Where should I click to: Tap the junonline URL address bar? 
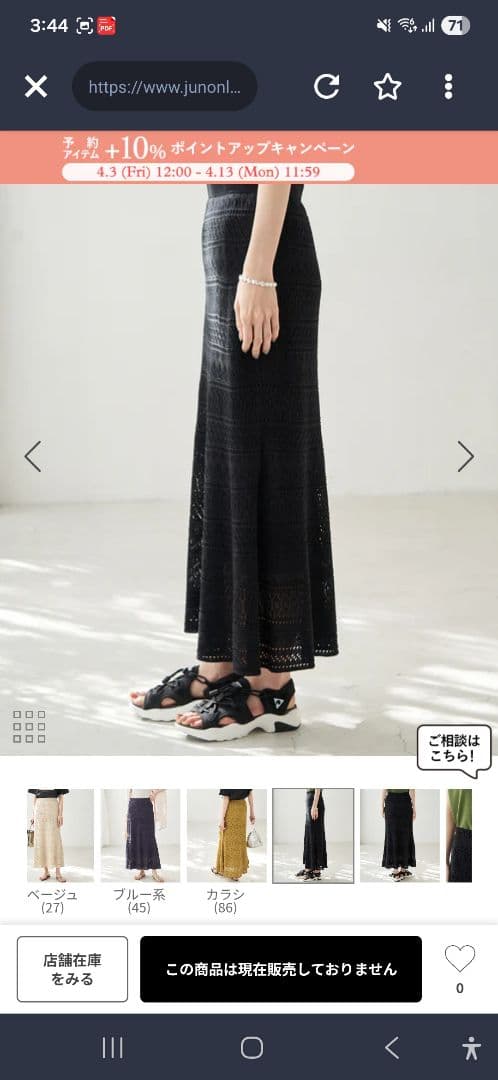(165, 87)
